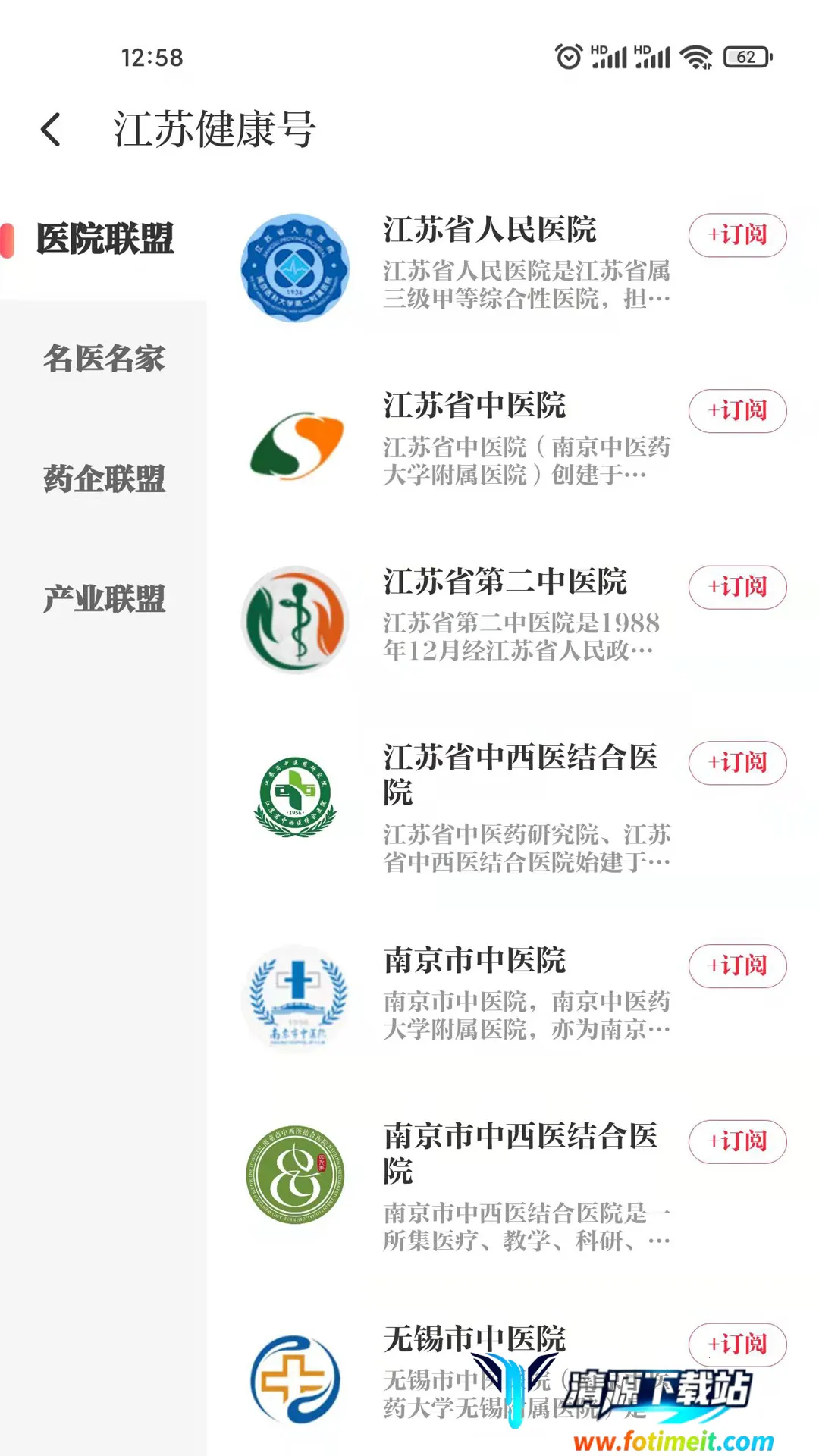The image size is (819, 1456).
Task: Subscribe to 江苏省人民医院
Action: click(737, 235)
